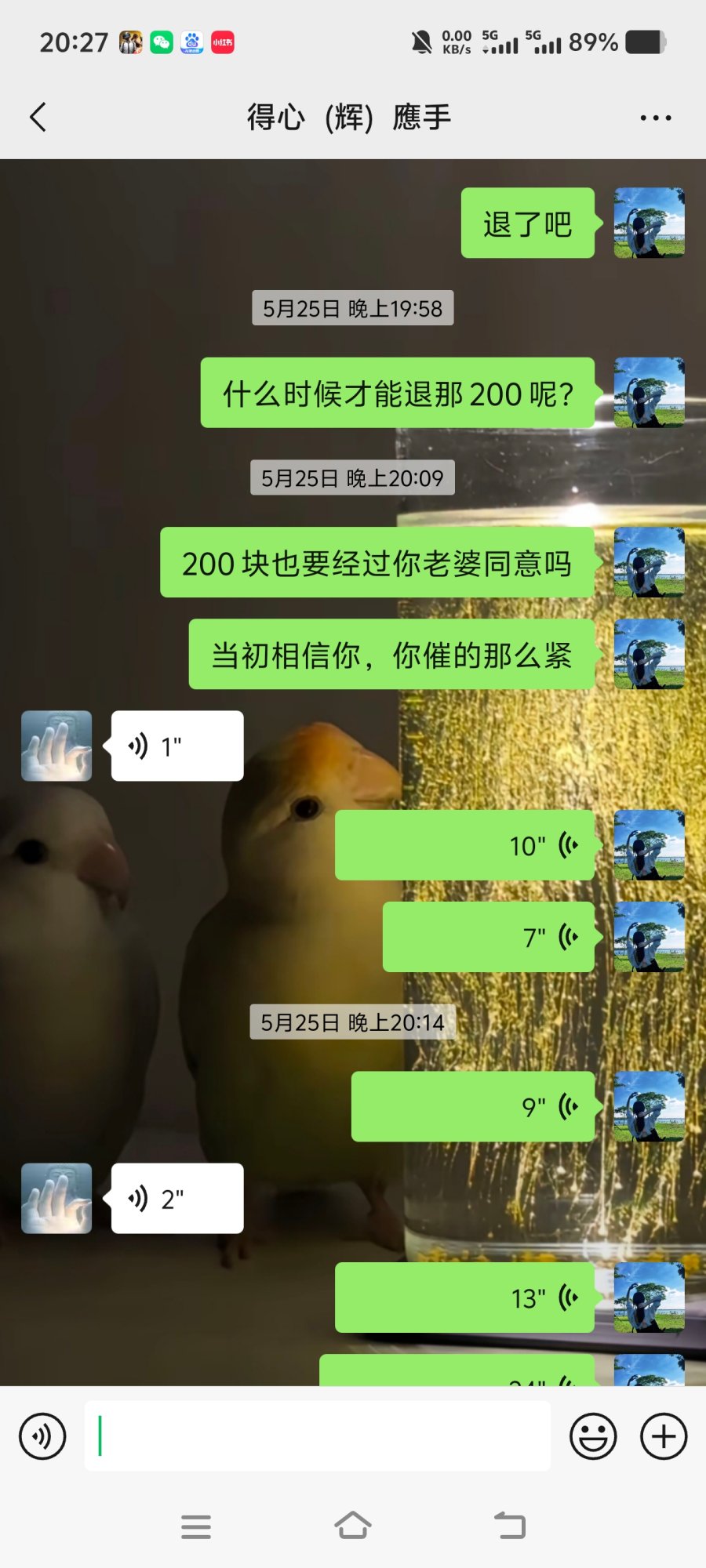This screenshot has width=706, height=1568.
Task: Play the received 2" voice message
Action: 177,1199
